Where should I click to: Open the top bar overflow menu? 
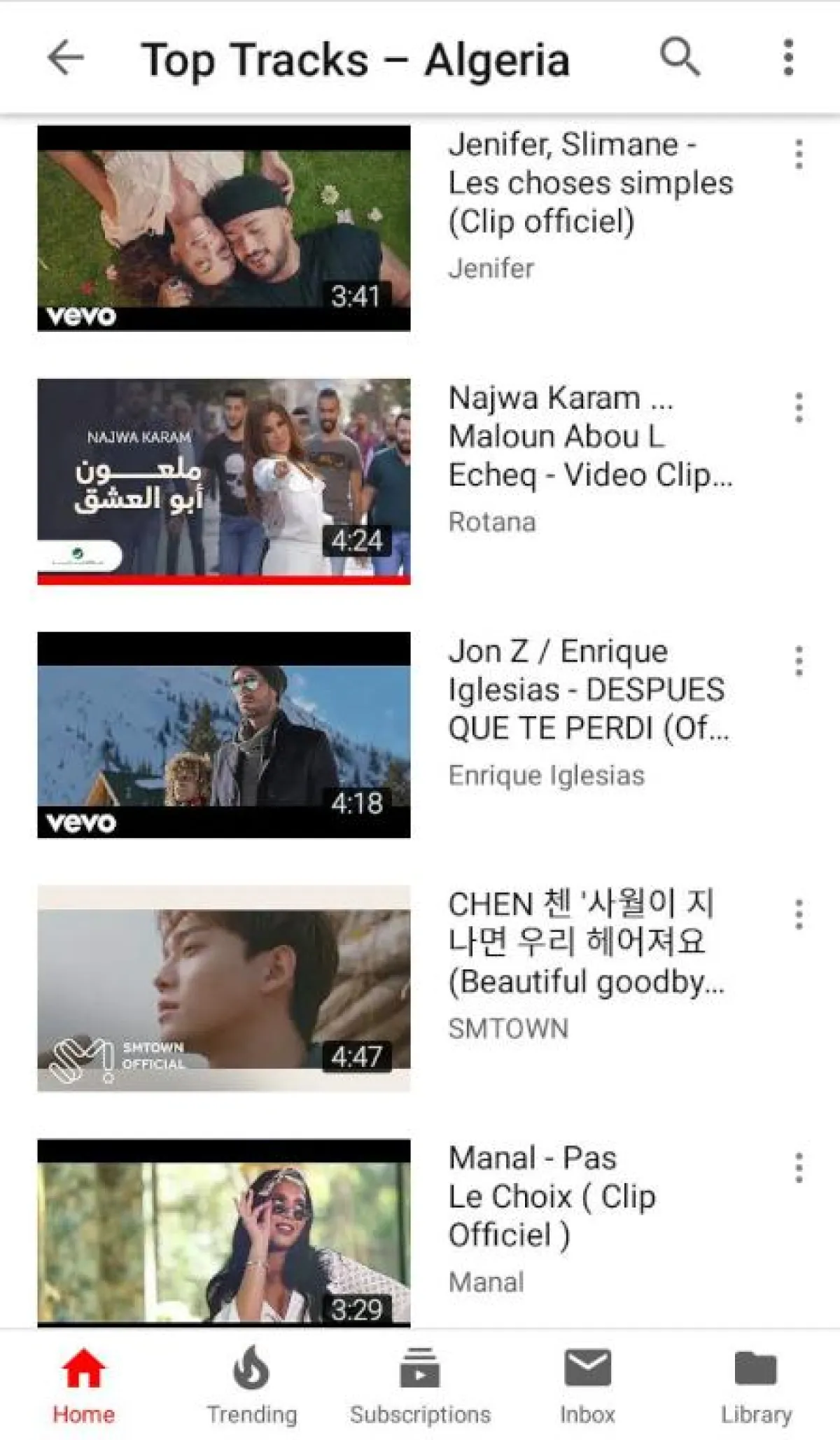click(x=788, y=57)
